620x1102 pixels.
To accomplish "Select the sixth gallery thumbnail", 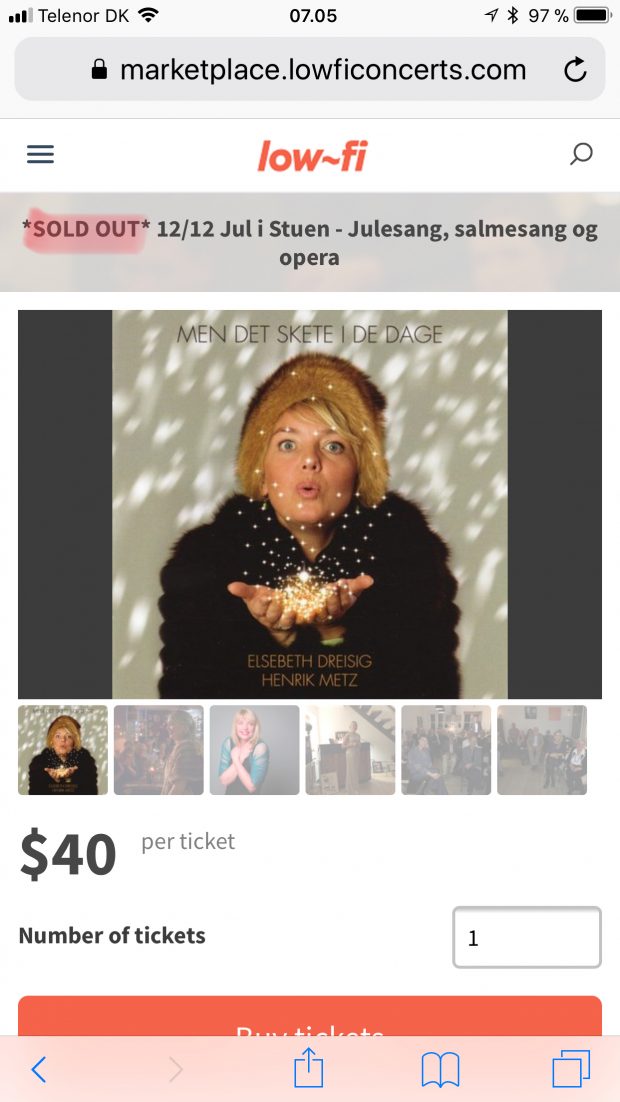I will [x=541, y=750].
